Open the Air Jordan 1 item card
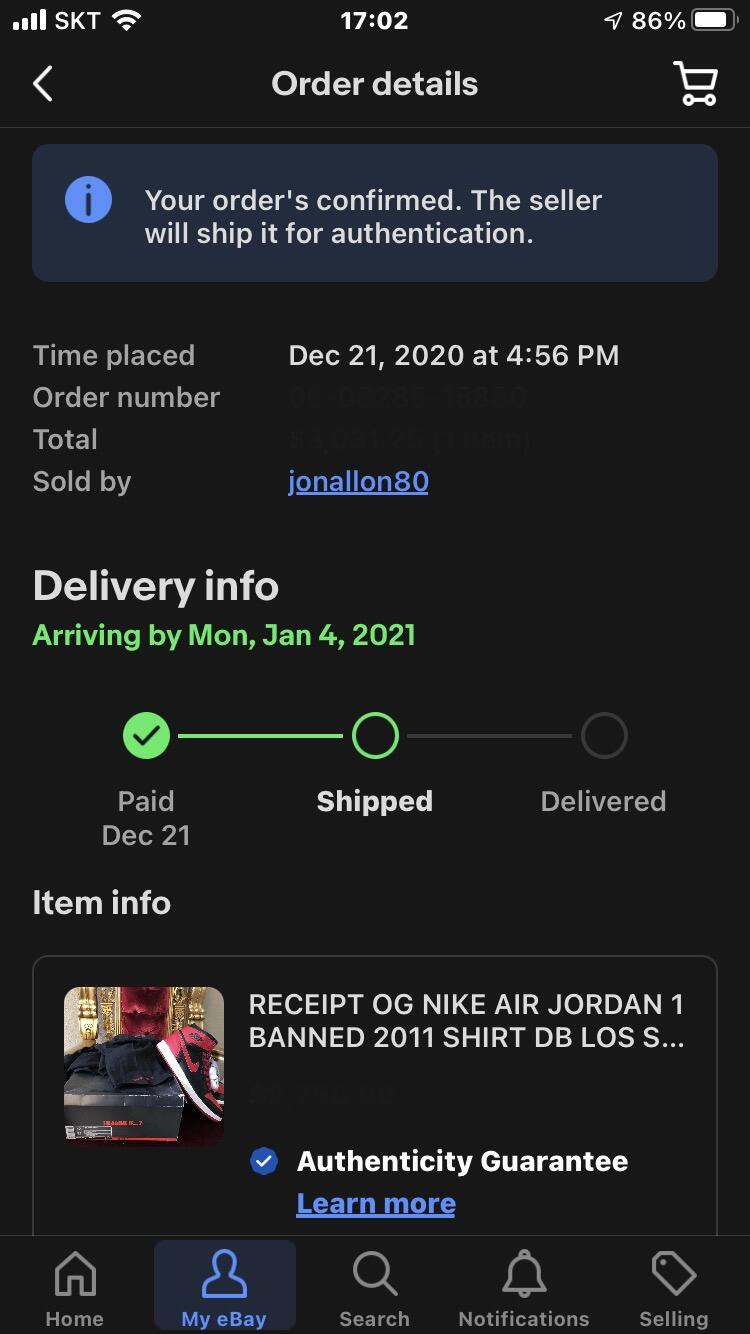Image resolution: width=750 pixels, height=1334 pixels. pyautogui.click(x=466, y=1020)
